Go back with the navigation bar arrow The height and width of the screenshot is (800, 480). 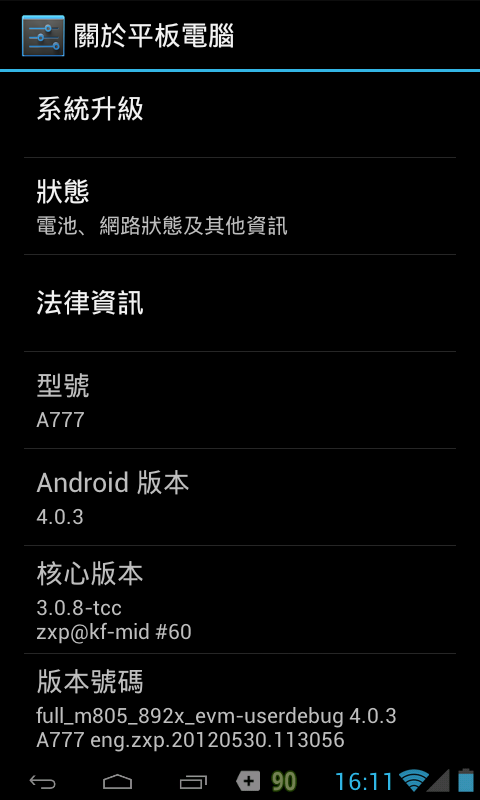[42, 781]
